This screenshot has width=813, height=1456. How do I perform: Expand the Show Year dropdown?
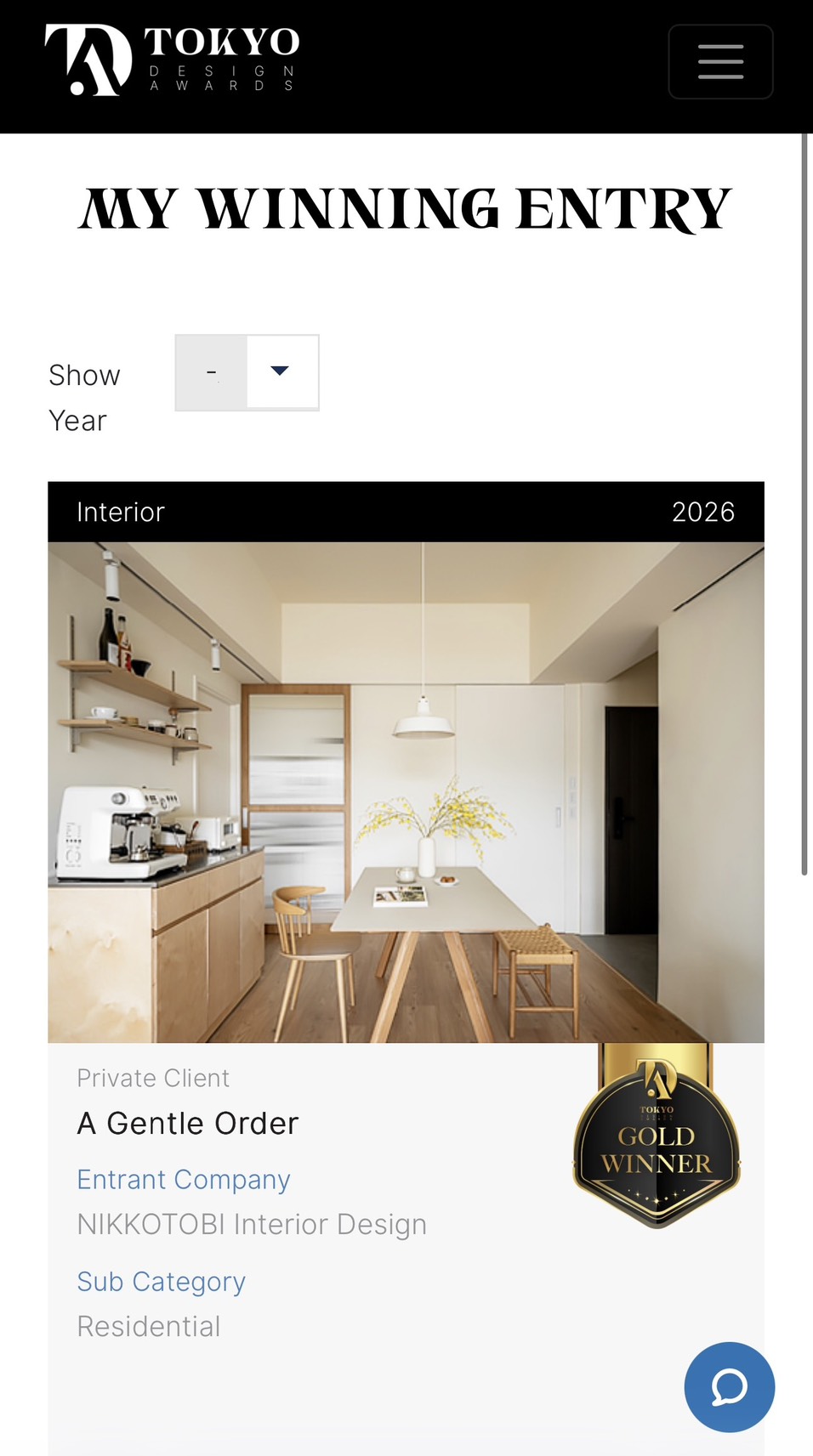pyautogui.click(x=247, y=372)
